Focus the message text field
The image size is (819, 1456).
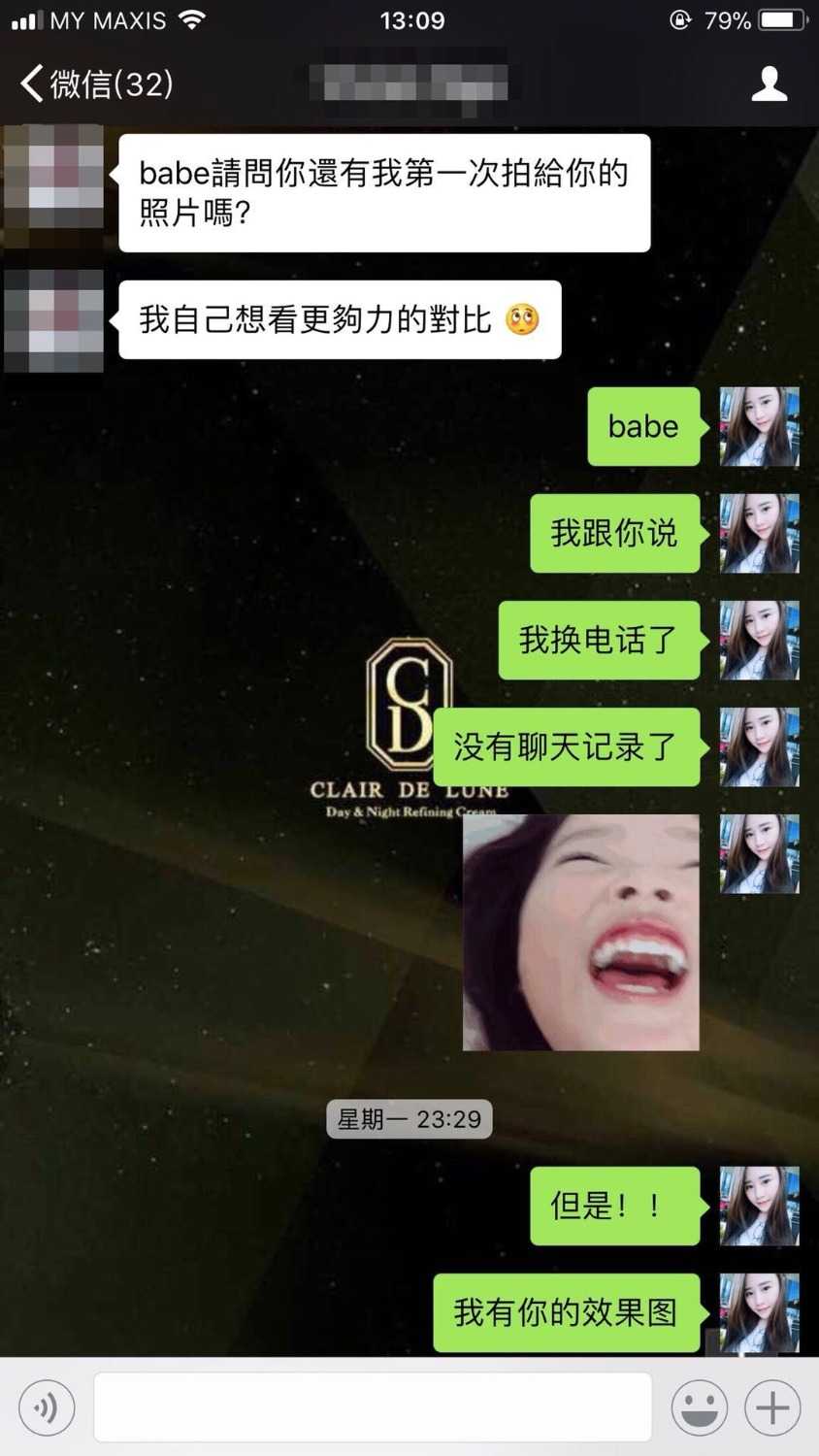pyautogui.click(x=373, y=1406)
